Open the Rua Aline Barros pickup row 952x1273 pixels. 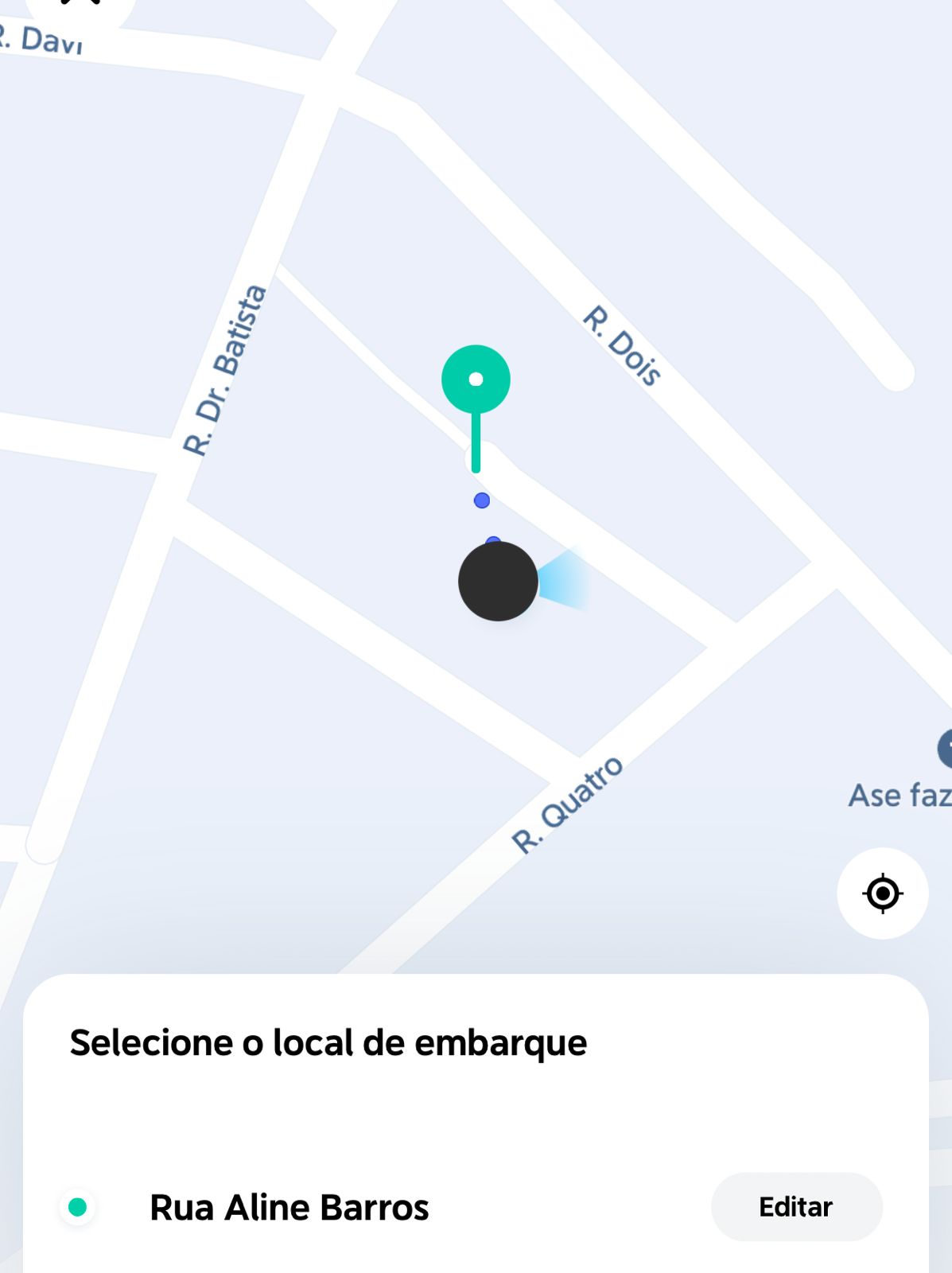coord(289,1207)
